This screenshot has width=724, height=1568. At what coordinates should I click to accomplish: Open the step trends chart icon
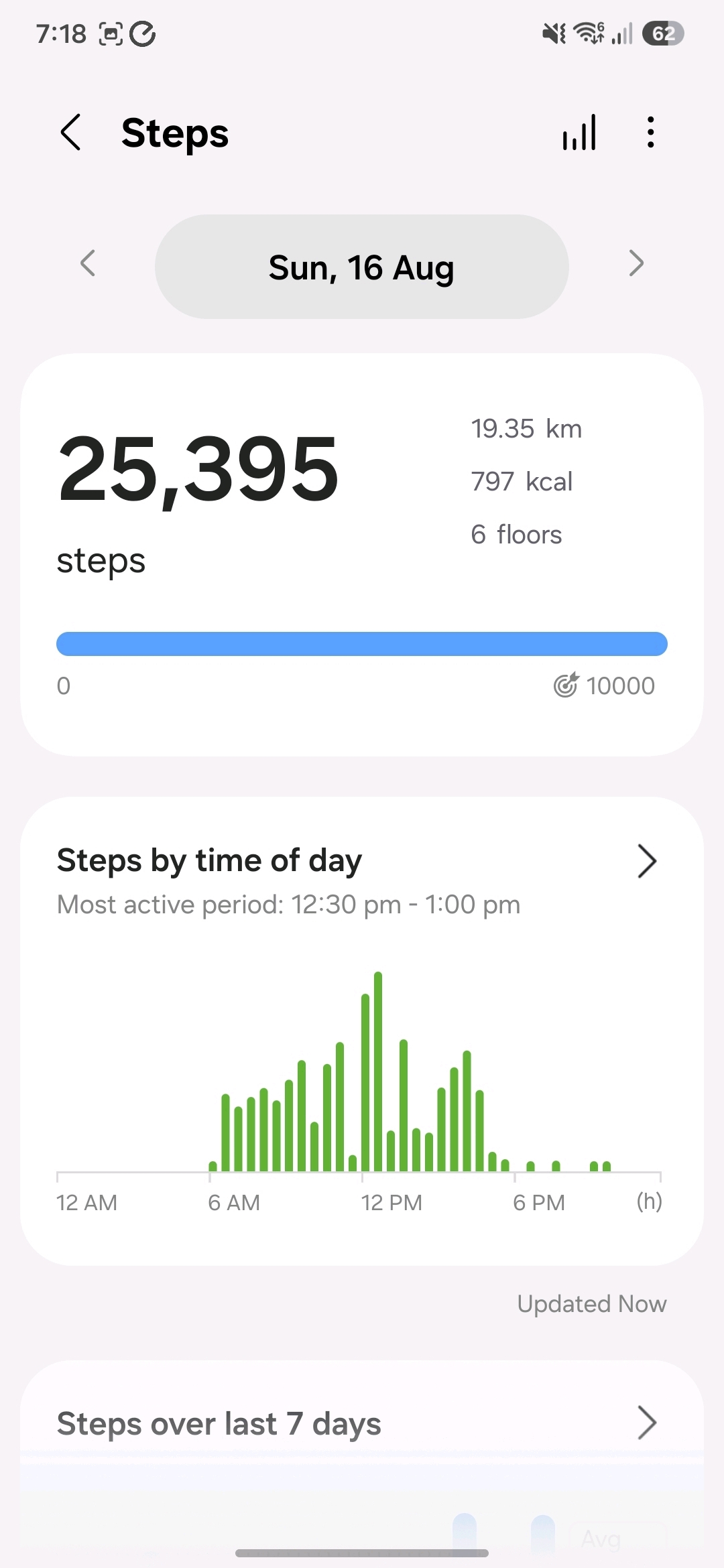(580, 132)
